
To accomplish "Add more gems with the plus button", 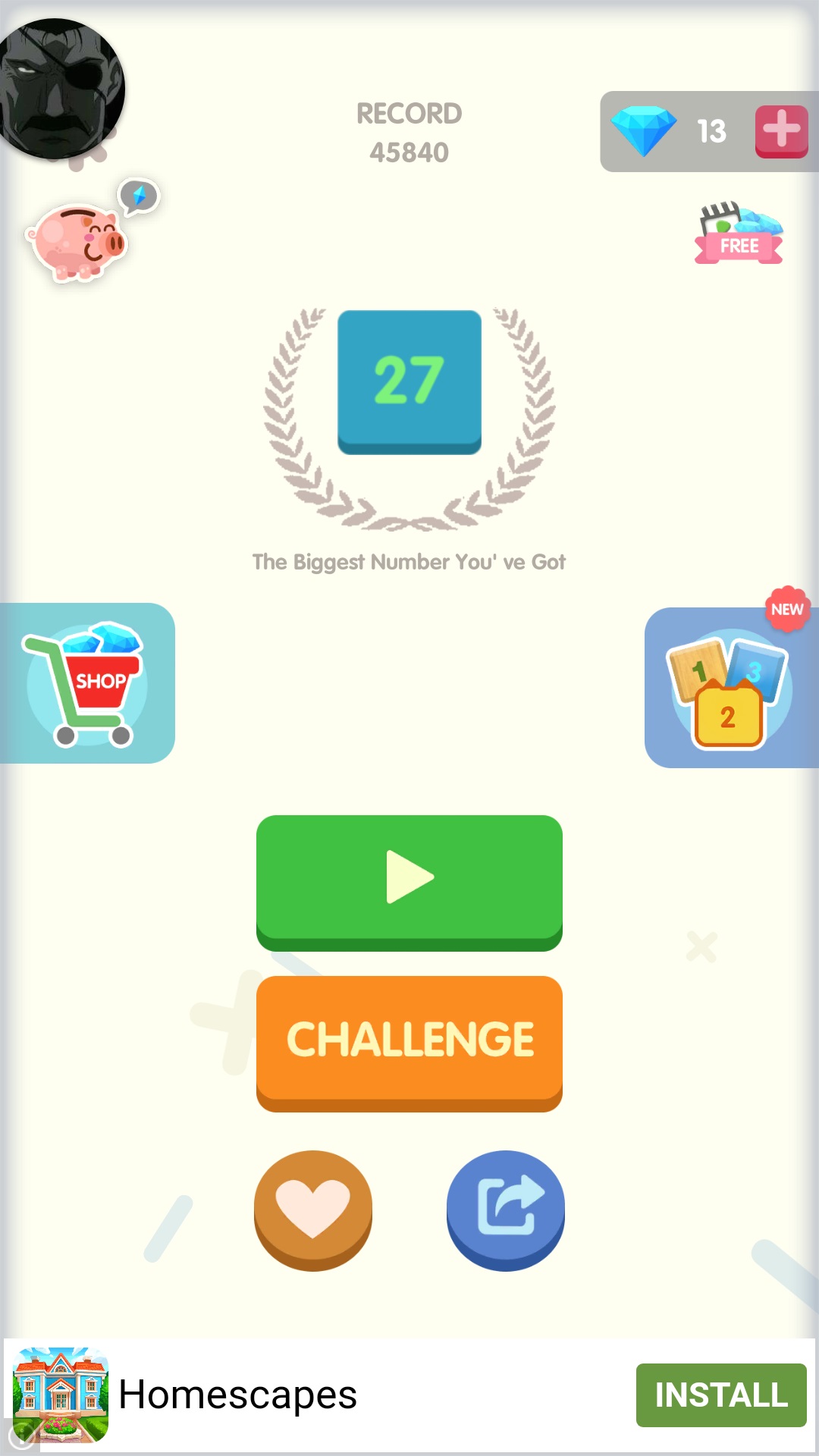I will point(781,131).
